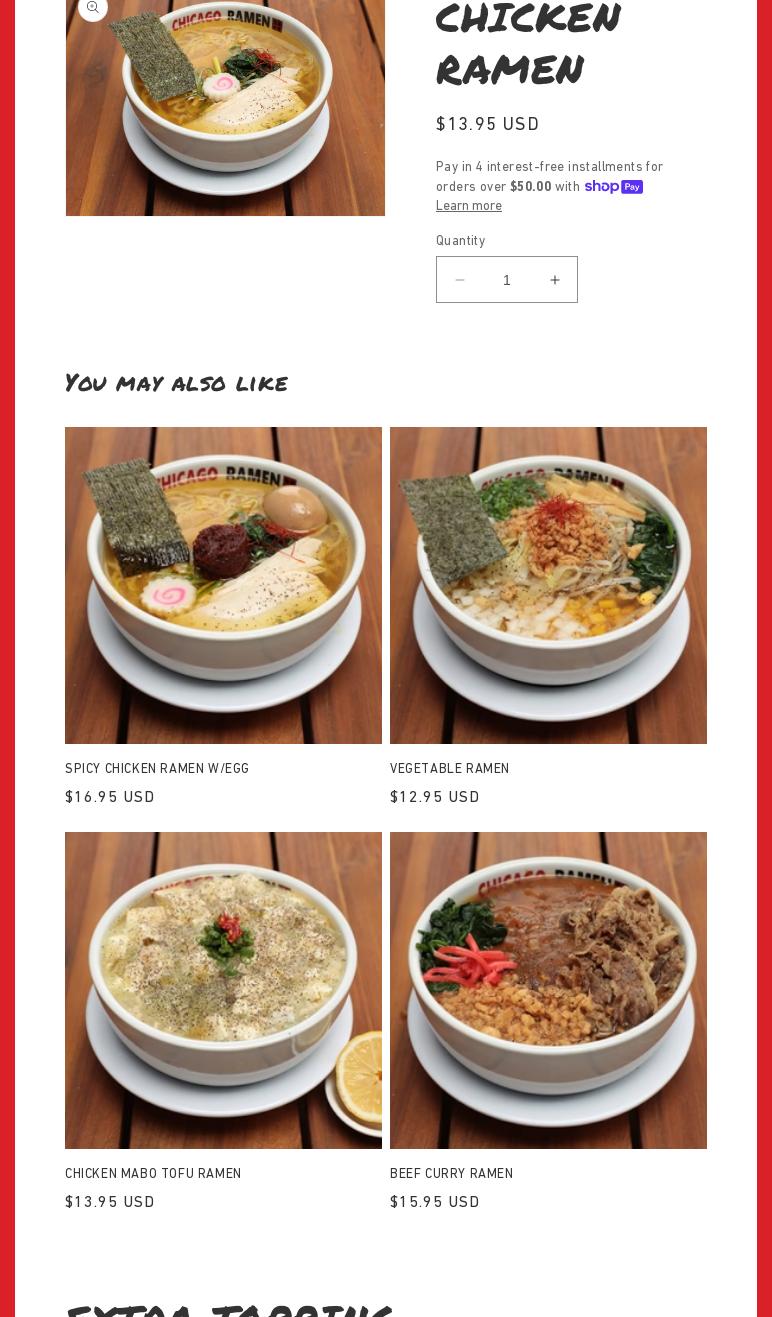Open the Chicken Mabo Tofu Ramen card
Viewport: 772px width, 1317px height.
(223, 1022)
